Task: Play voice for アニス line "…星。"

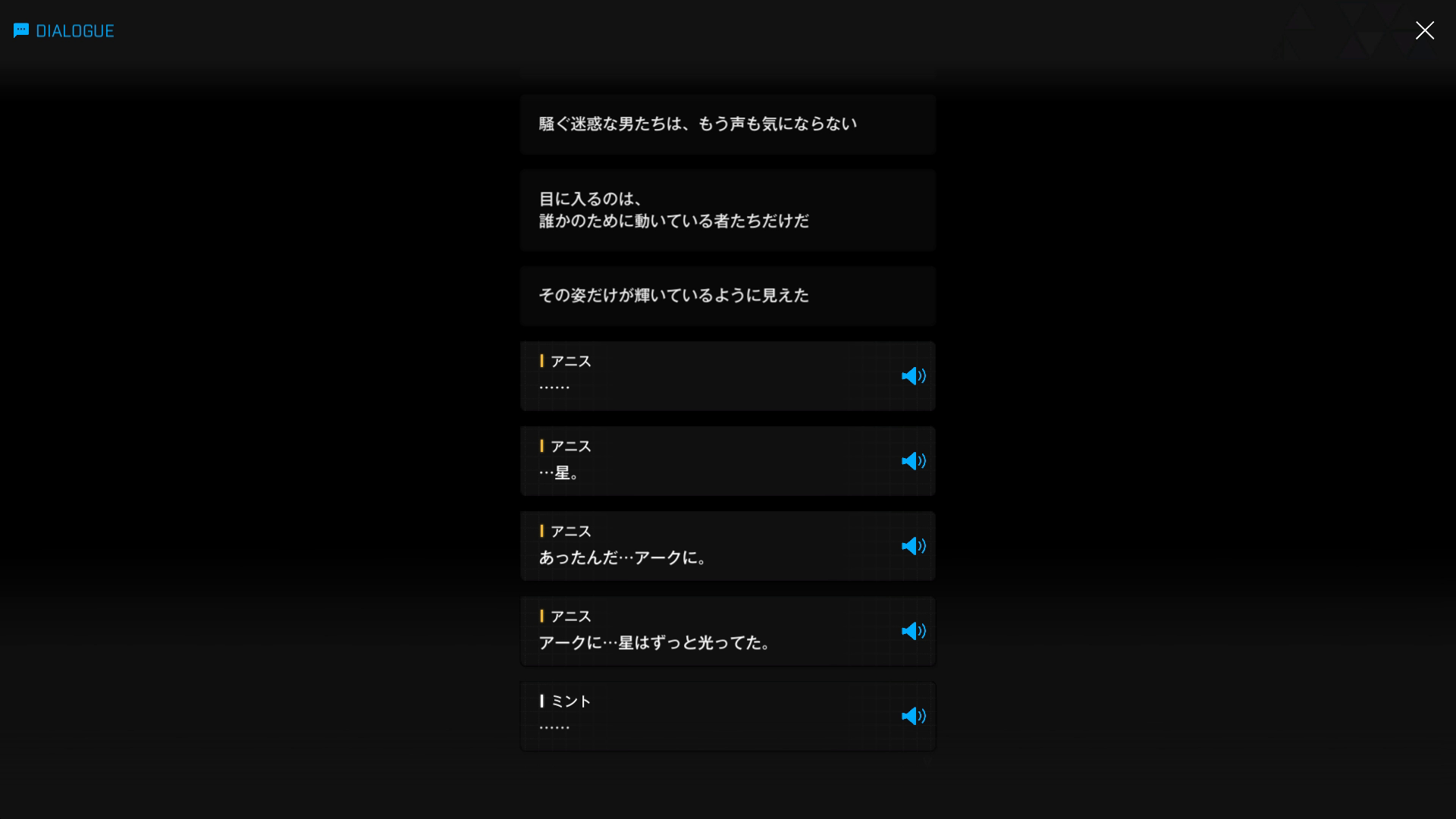Action: pos(913,461)
